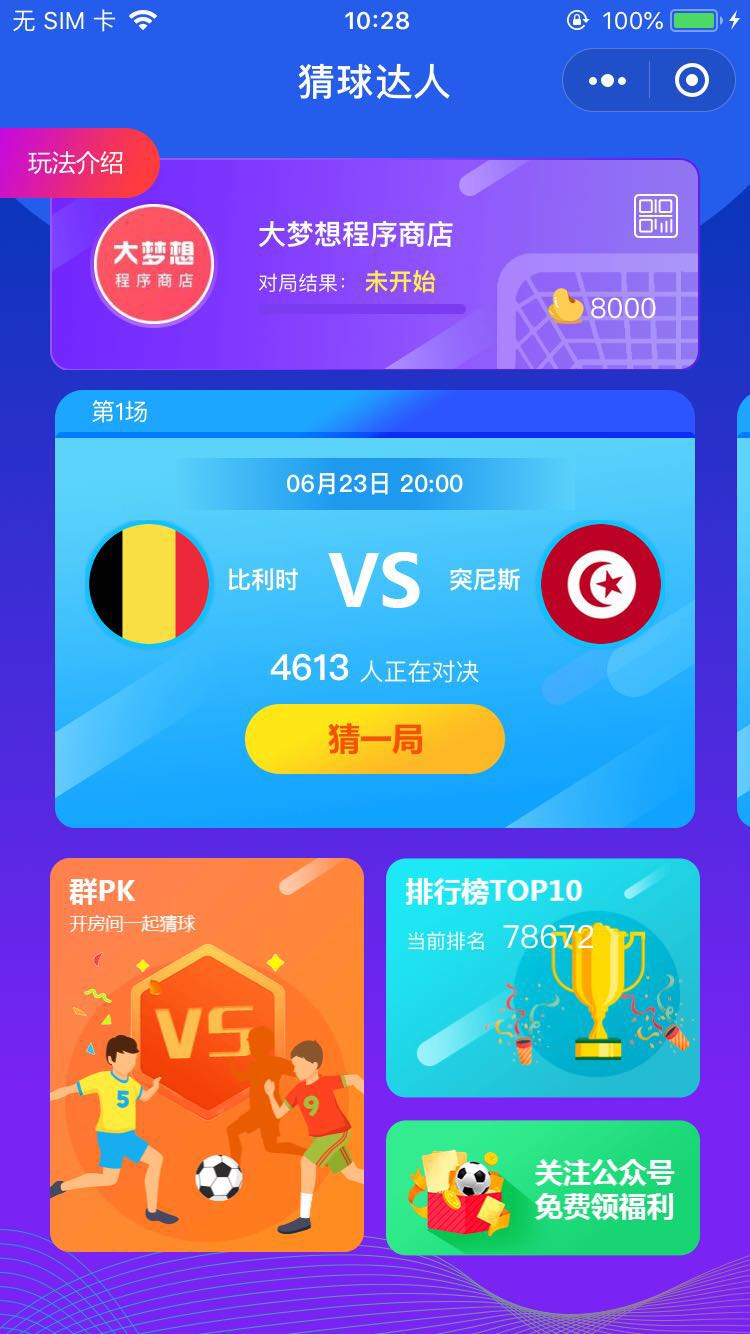Image resolution: width=750 pixels, height=1334 pixels.
Task: Open the 群PK card
Action: tap(207, 1055)
